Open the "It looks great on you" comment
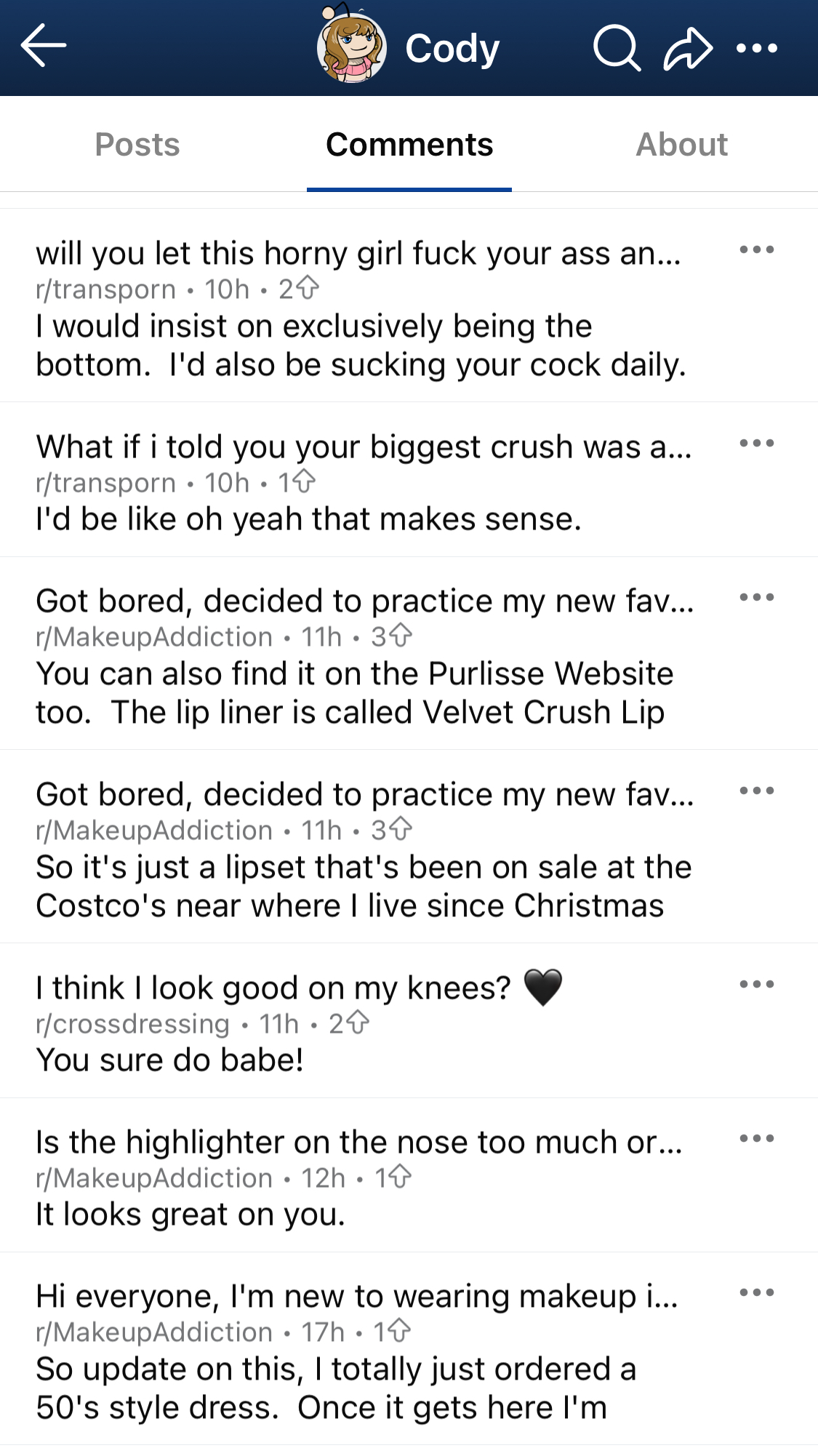The width and height of the screenshot is (818, 1456). 191,1215
